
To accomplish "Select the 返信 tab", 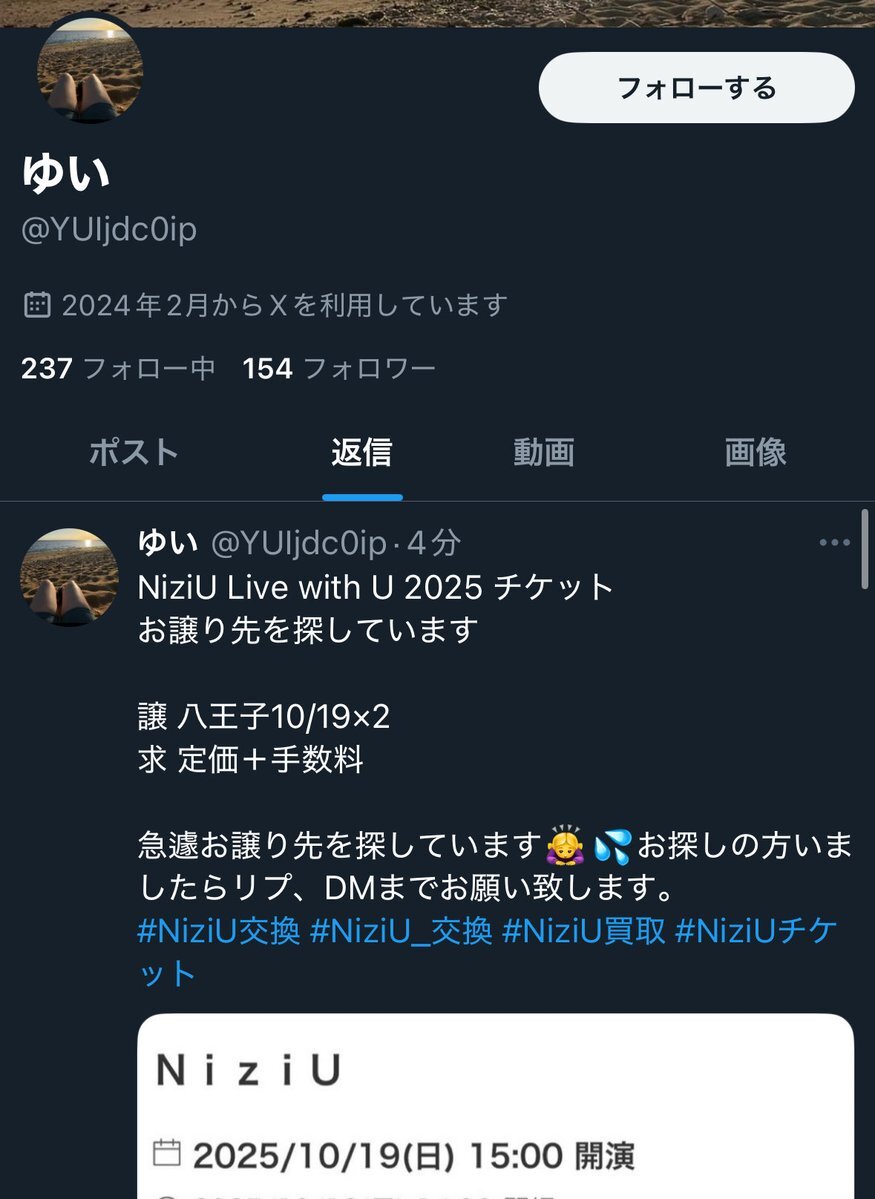I will coord(361,452).
